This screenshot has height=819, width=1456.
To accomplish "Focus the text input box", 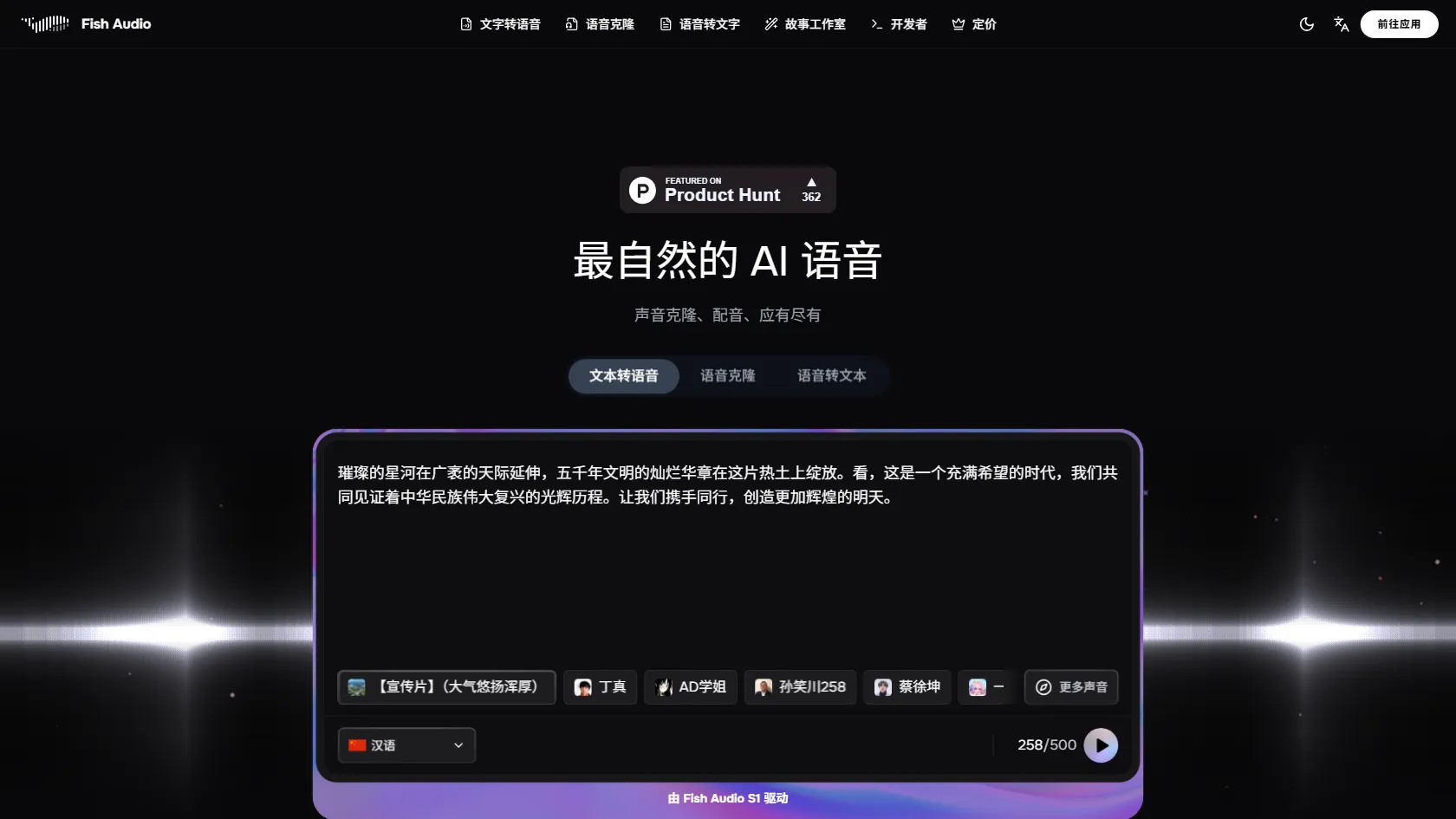I will pos(727,563).
